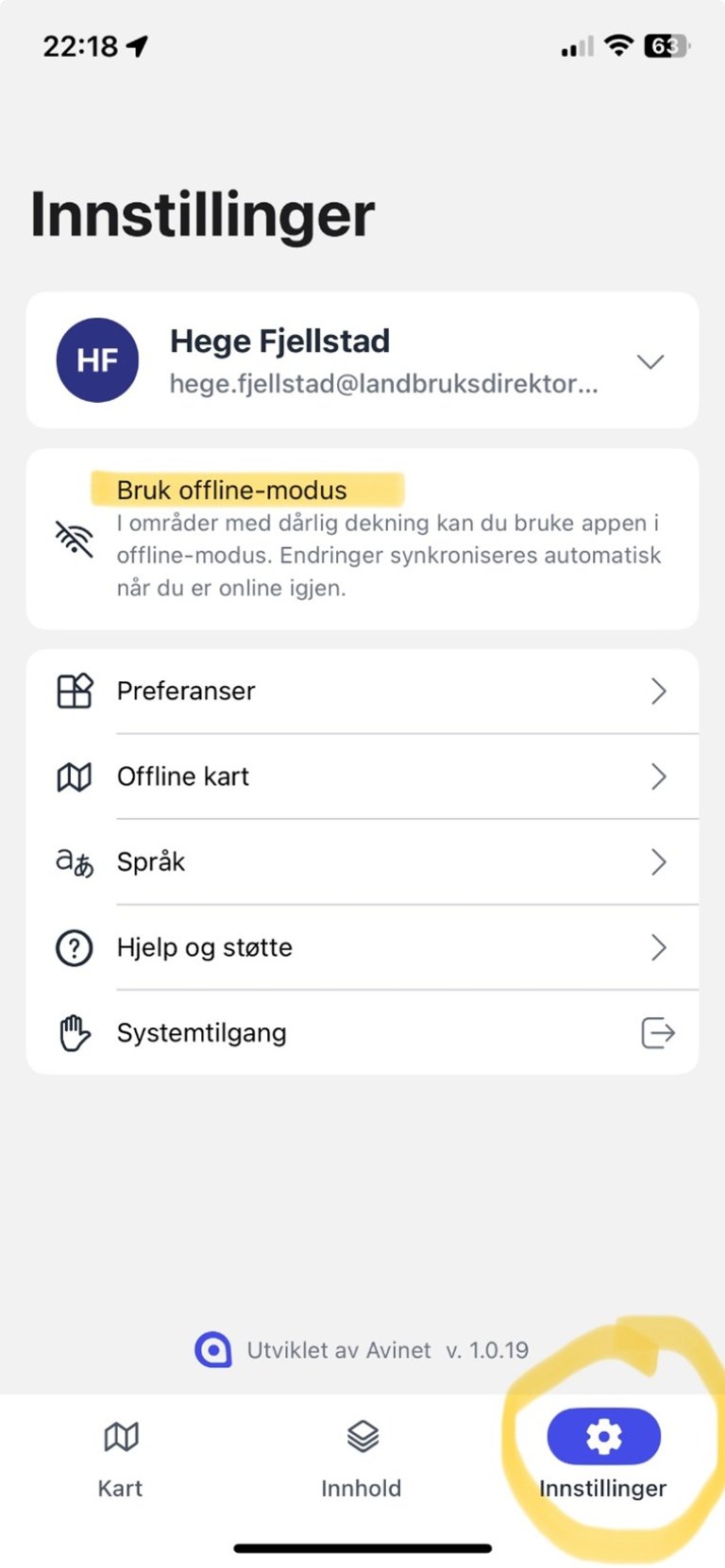Click the Preferanser grid icon

click(x=75, y=691)
